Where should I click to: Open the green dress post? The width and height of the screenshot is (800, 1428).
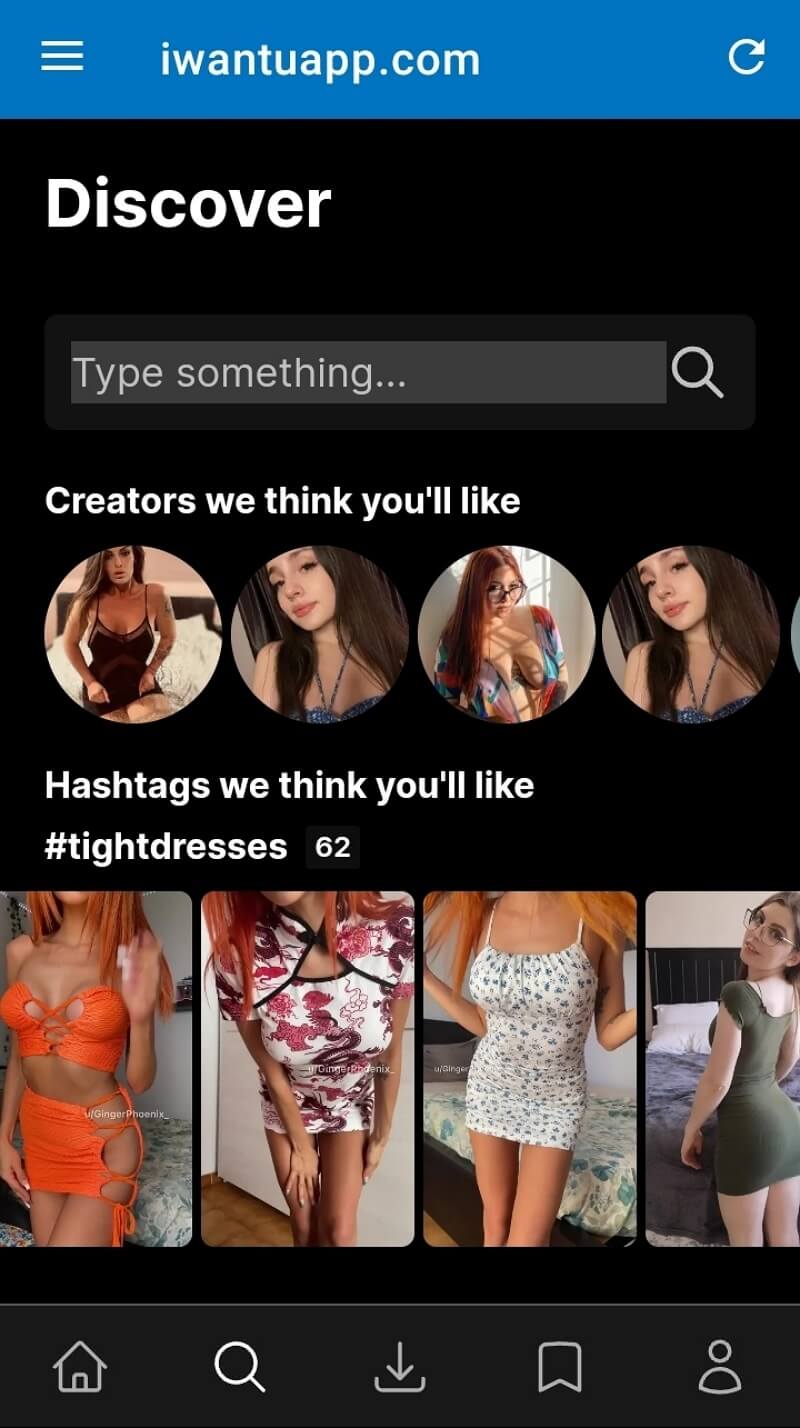[724, 1068]
